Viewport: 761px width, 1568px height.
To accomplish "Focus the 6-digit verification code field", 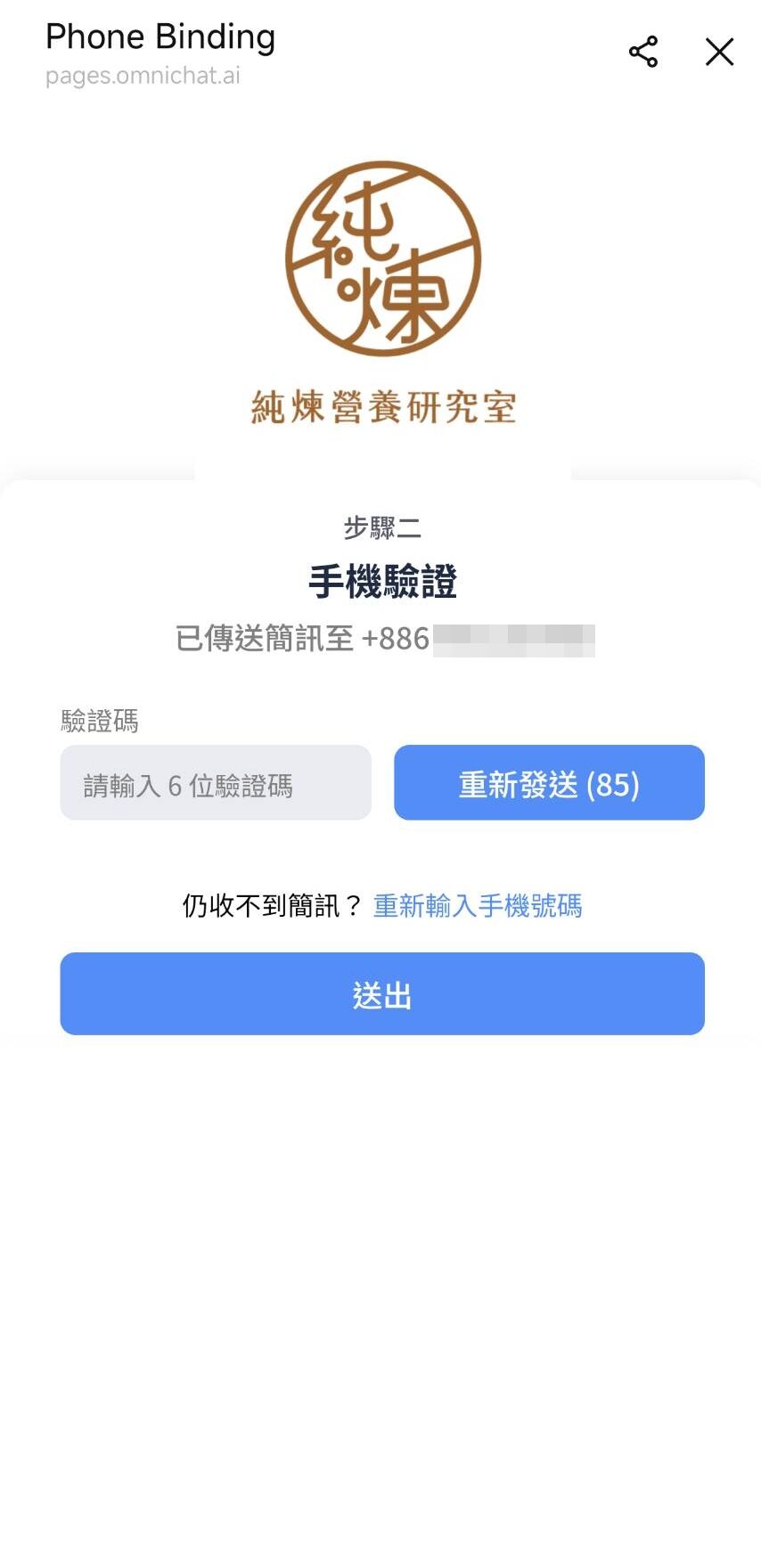I will (216, 783).
